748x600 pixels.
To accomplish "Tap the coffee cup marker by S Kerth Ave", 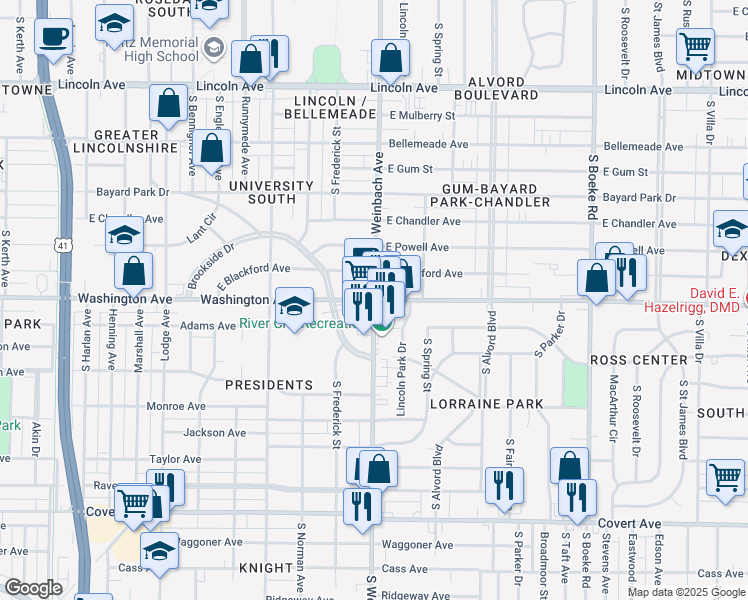I will [x=53, y=36].
